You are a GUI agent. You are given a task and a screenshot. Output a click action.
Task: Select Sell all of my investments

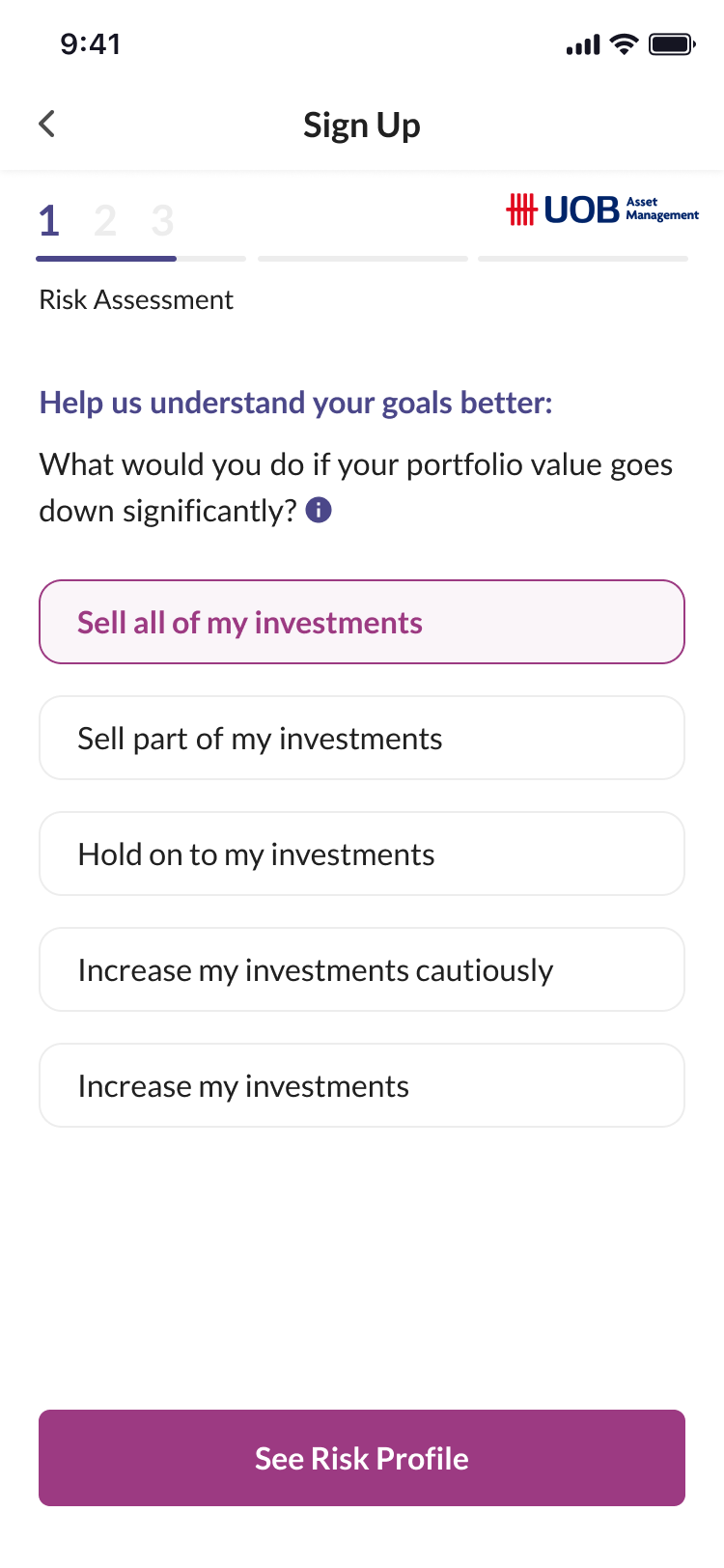point(362,622)
